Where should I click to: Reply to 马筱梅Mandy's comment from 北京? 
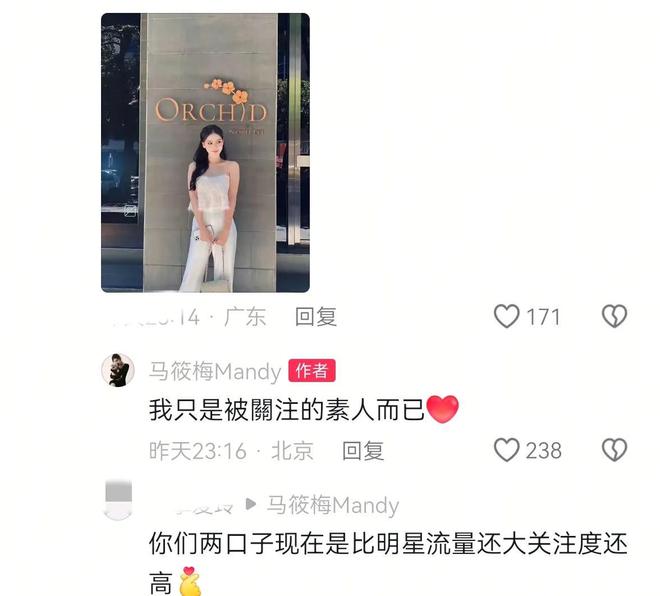[362, 451]
